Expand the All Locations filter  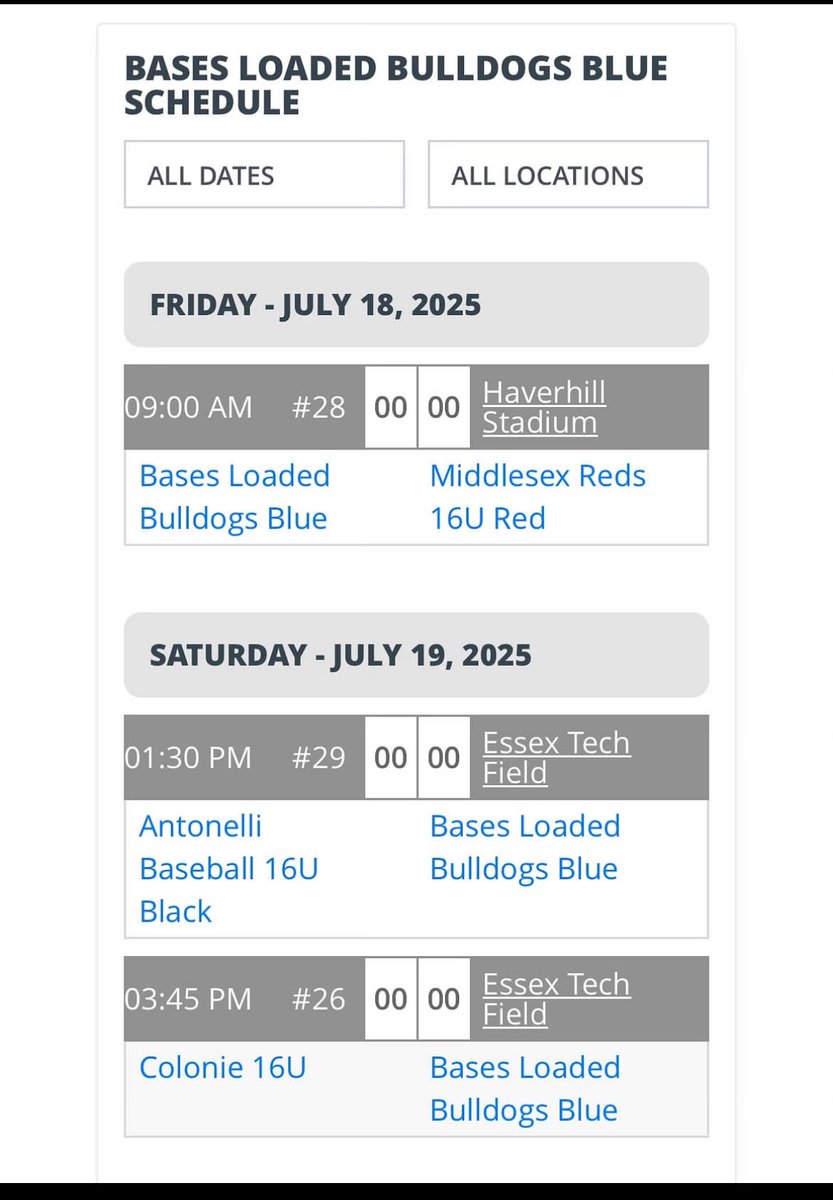(568, 175)
